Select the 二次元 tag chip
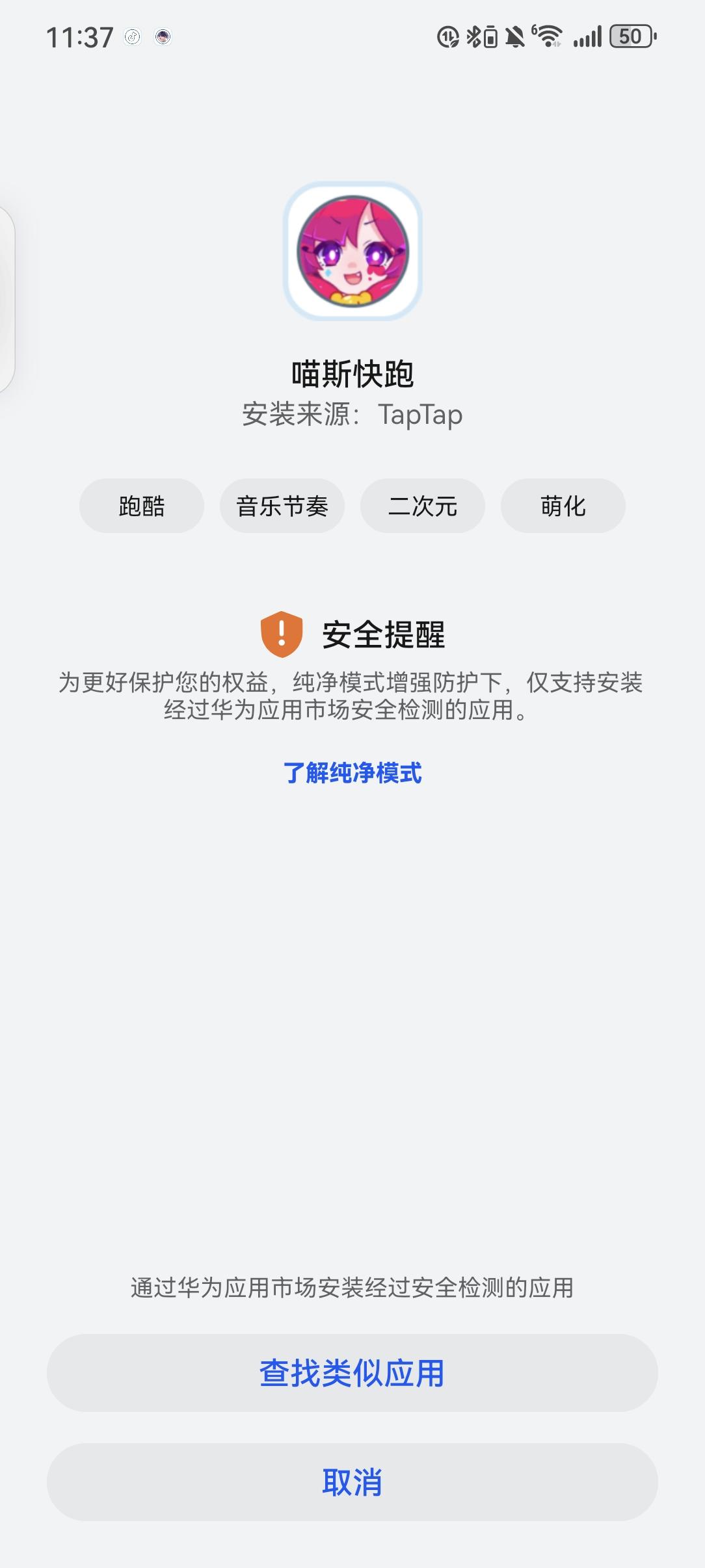Viewport: 705px width, 1568px height. pyautogui.click(x=423, y=506)
